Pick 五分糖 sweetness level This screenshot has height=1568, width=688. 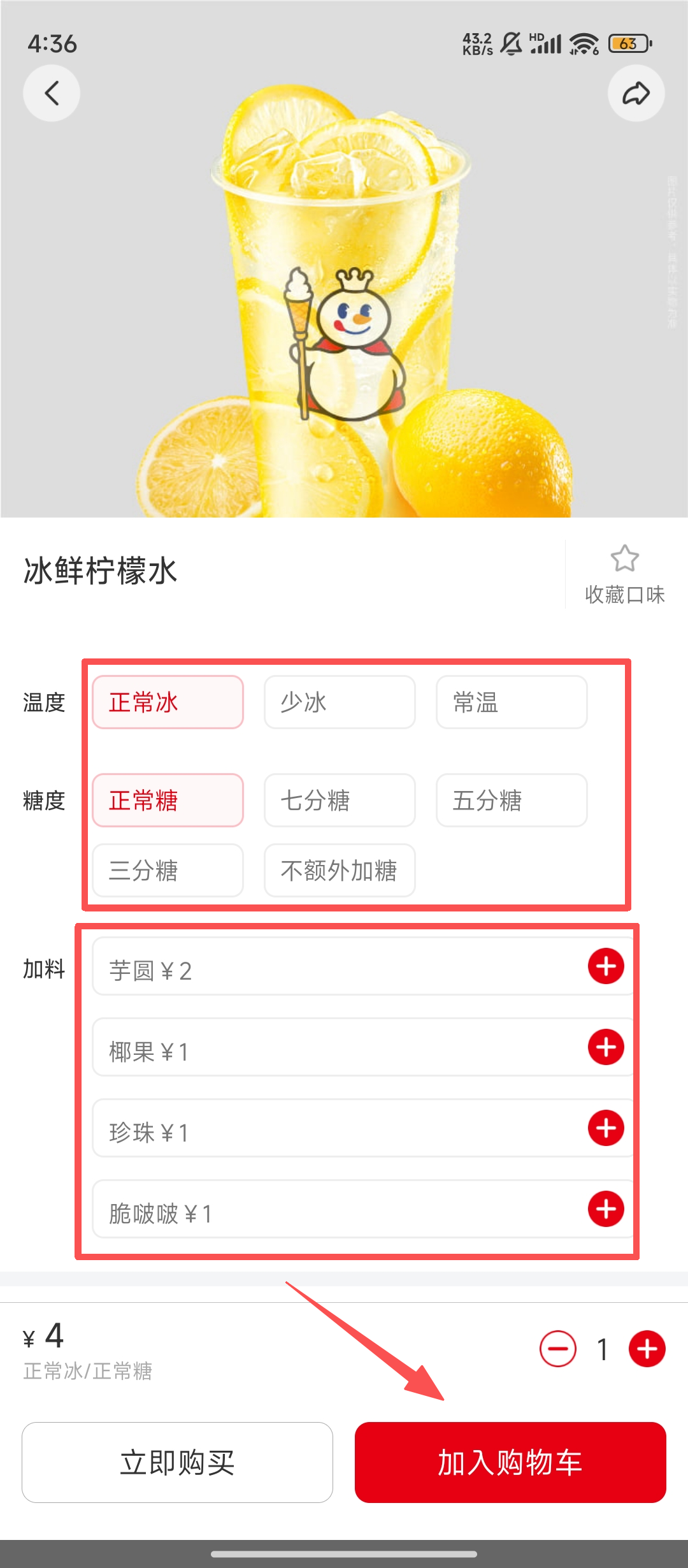coord(512,800)
